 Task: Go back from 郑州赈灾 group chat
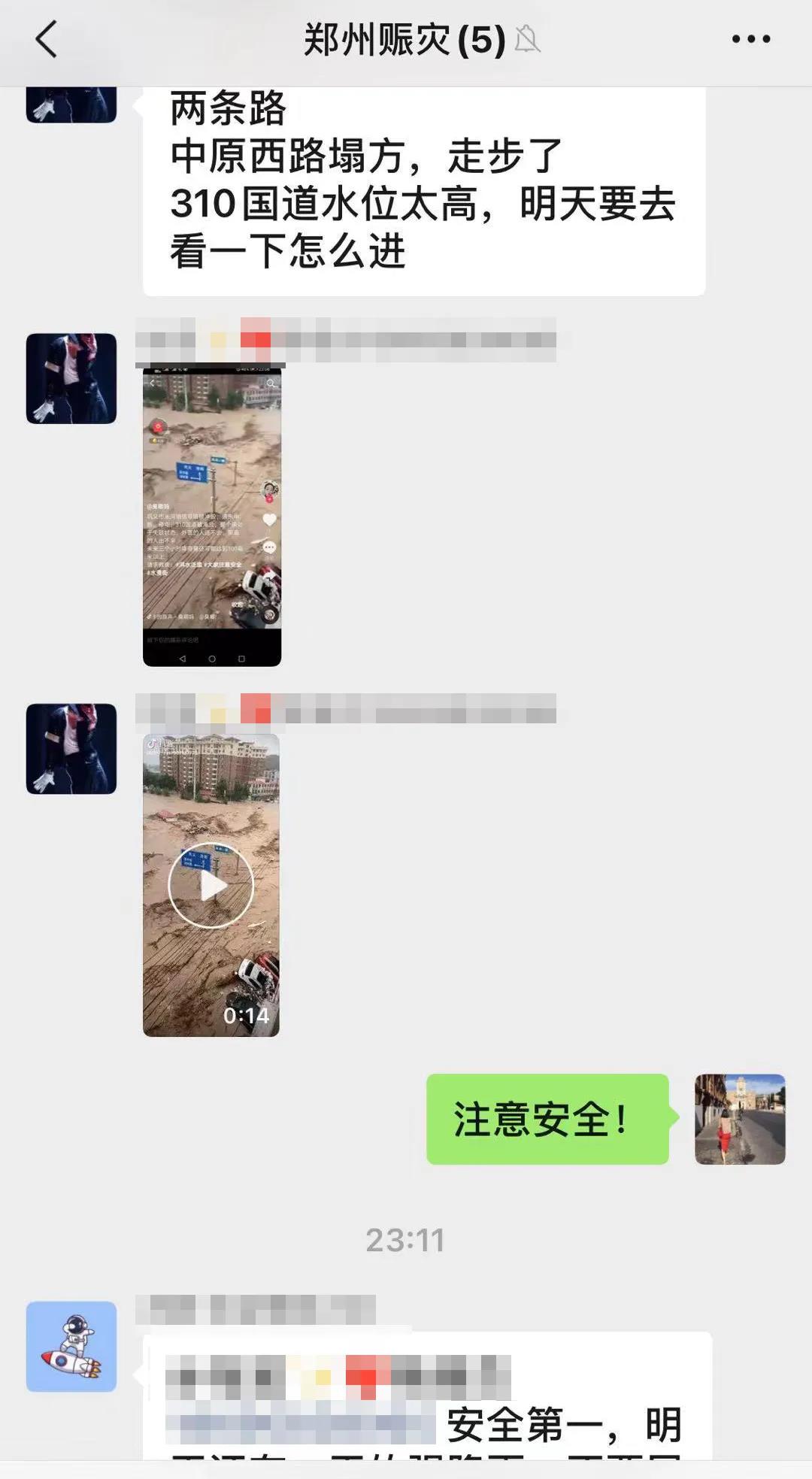pos(47,39)
